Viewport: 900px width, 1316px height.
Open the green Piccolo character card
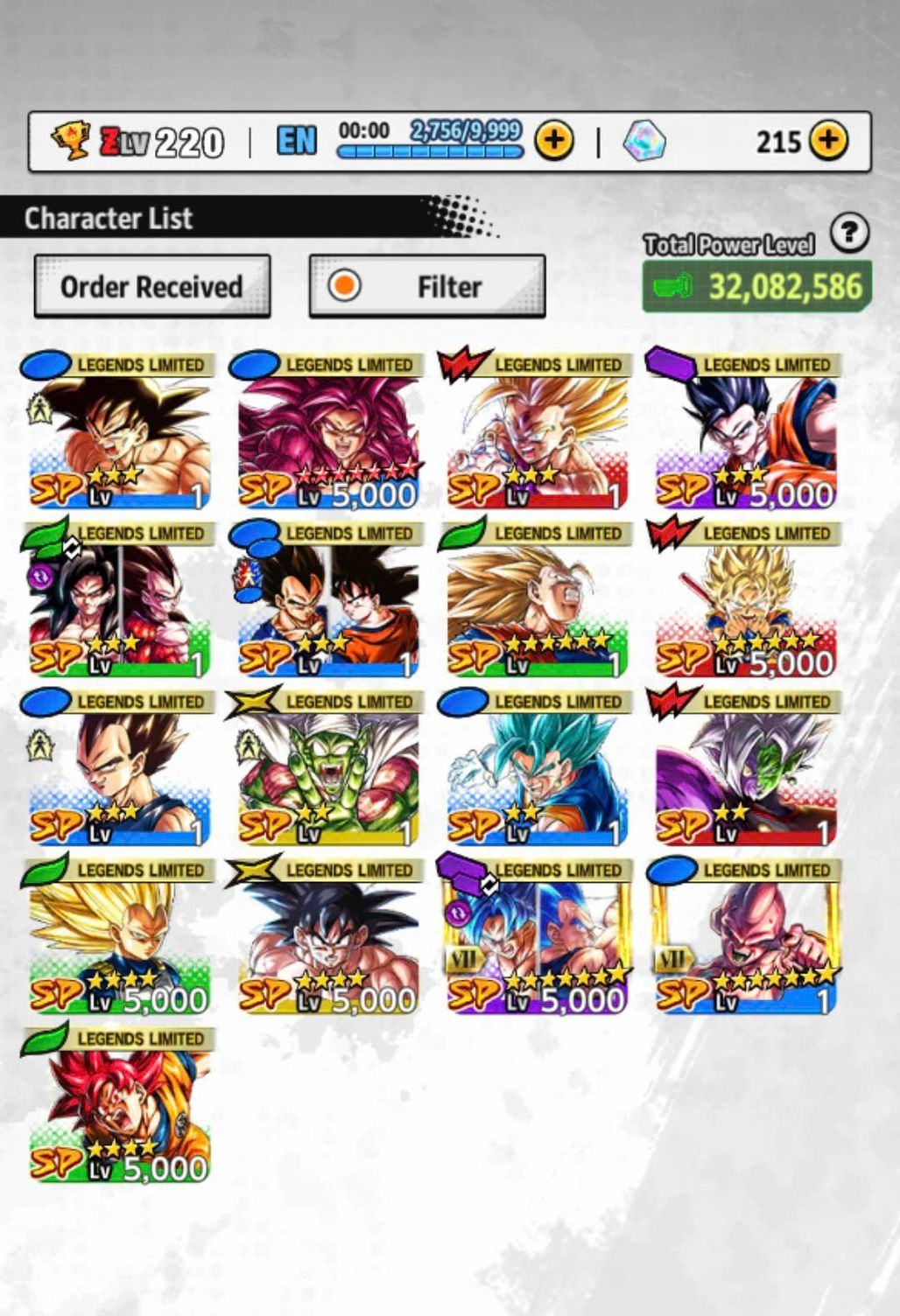327,770
